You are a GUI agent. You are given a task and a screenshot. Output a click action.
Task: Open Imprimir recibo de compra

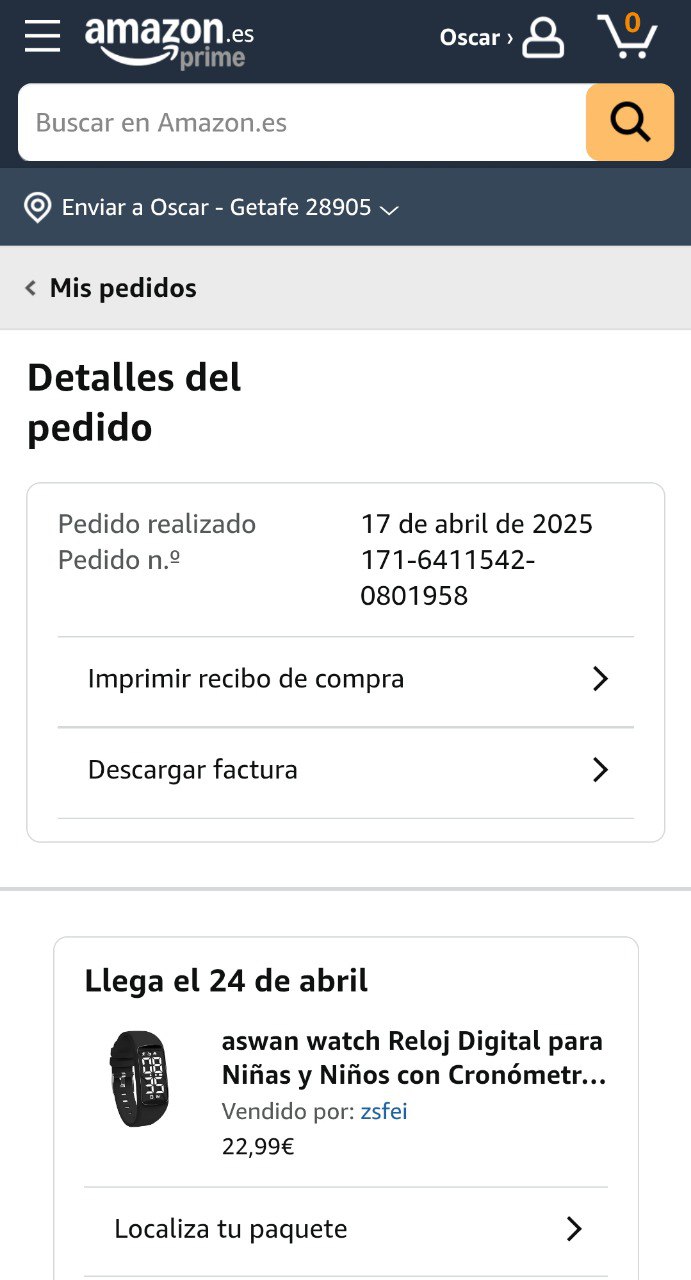tap(346, 680)
